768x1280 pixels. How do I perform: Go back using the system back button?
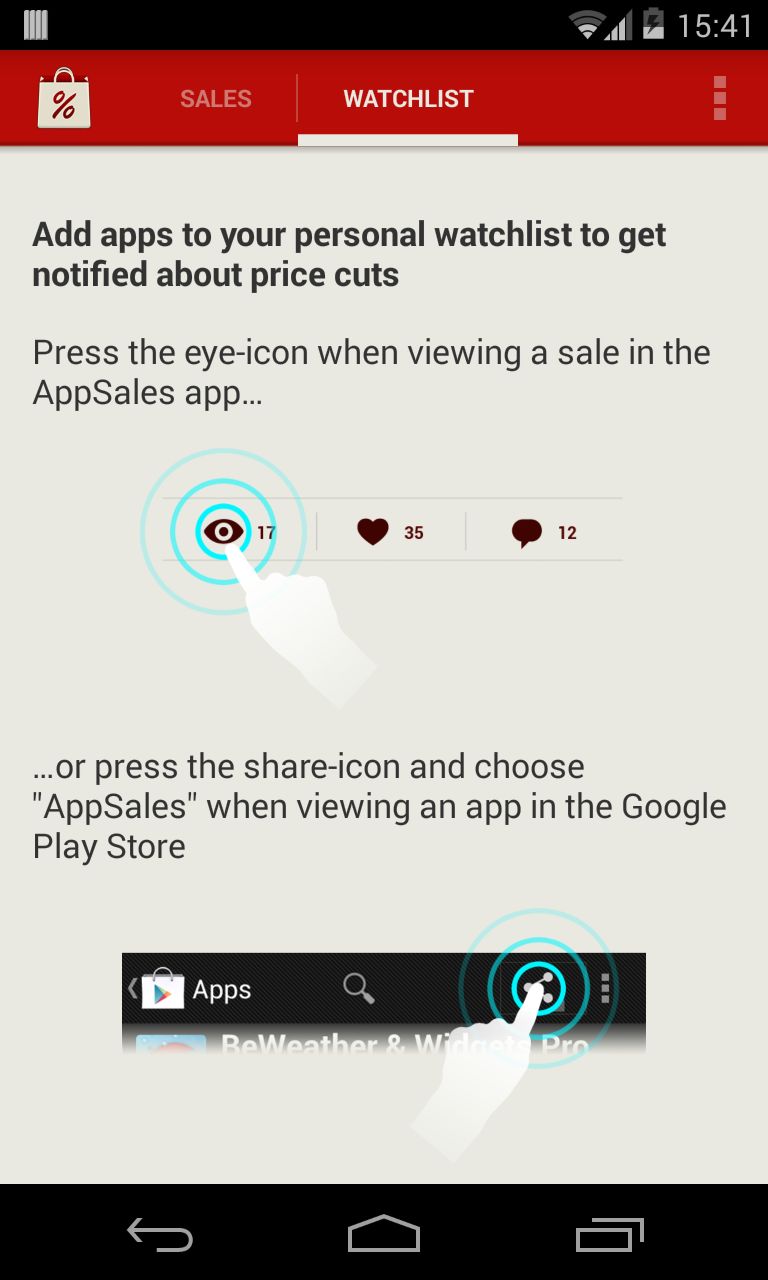160,1234
